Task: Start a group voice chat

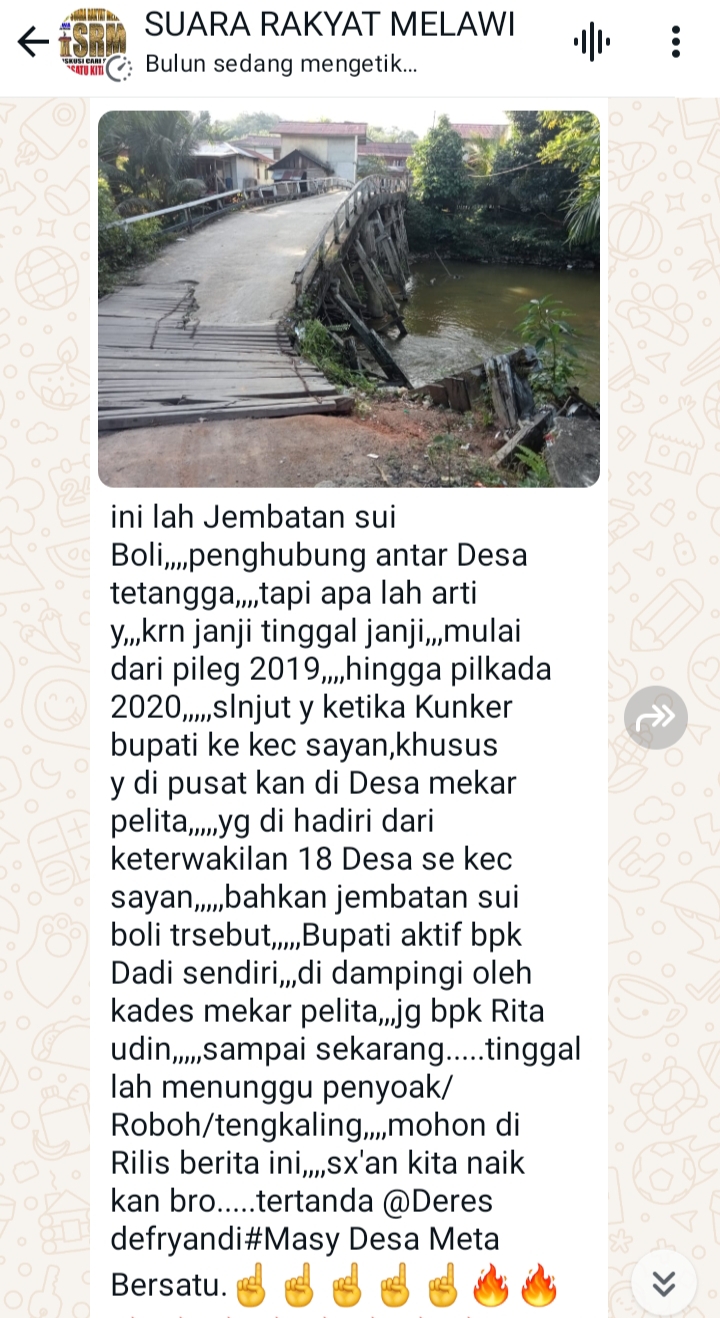Action: [591, 42]
